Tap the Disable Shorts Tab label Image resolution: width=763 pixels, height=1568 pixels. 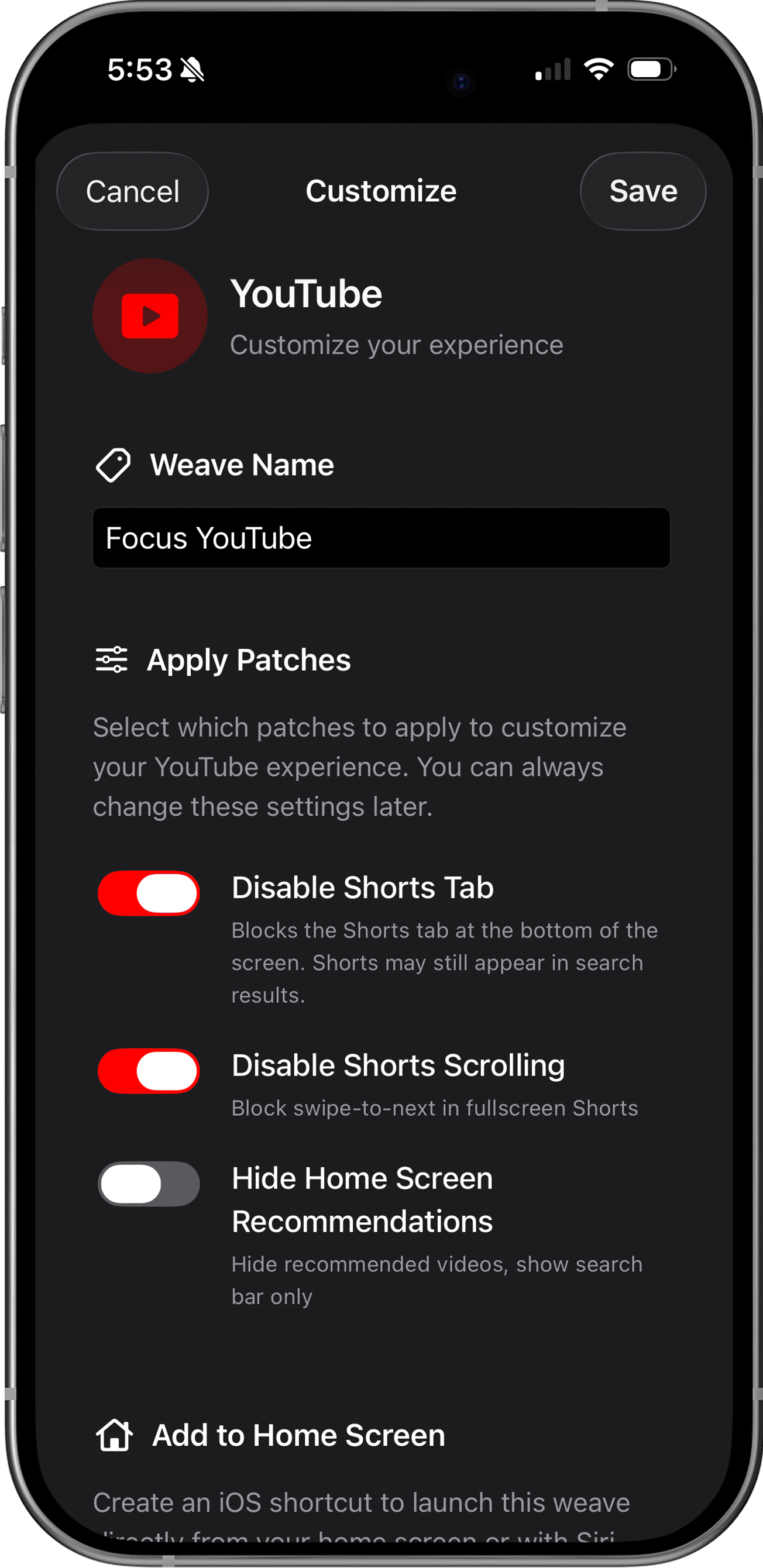click(x=362, y=888)
